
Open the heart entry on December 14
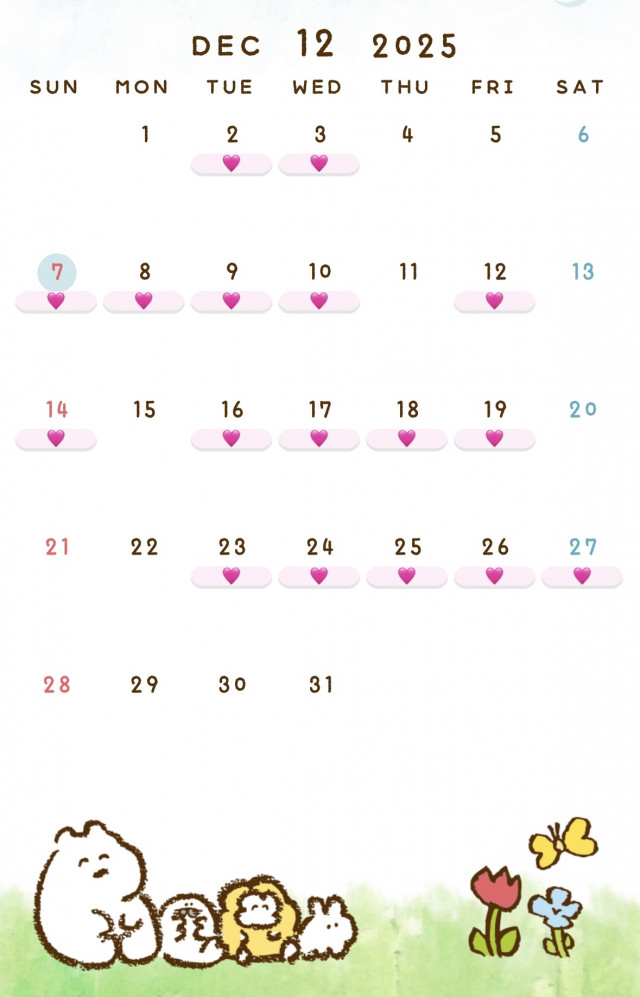pyautogui.click(x=56, y=438)
